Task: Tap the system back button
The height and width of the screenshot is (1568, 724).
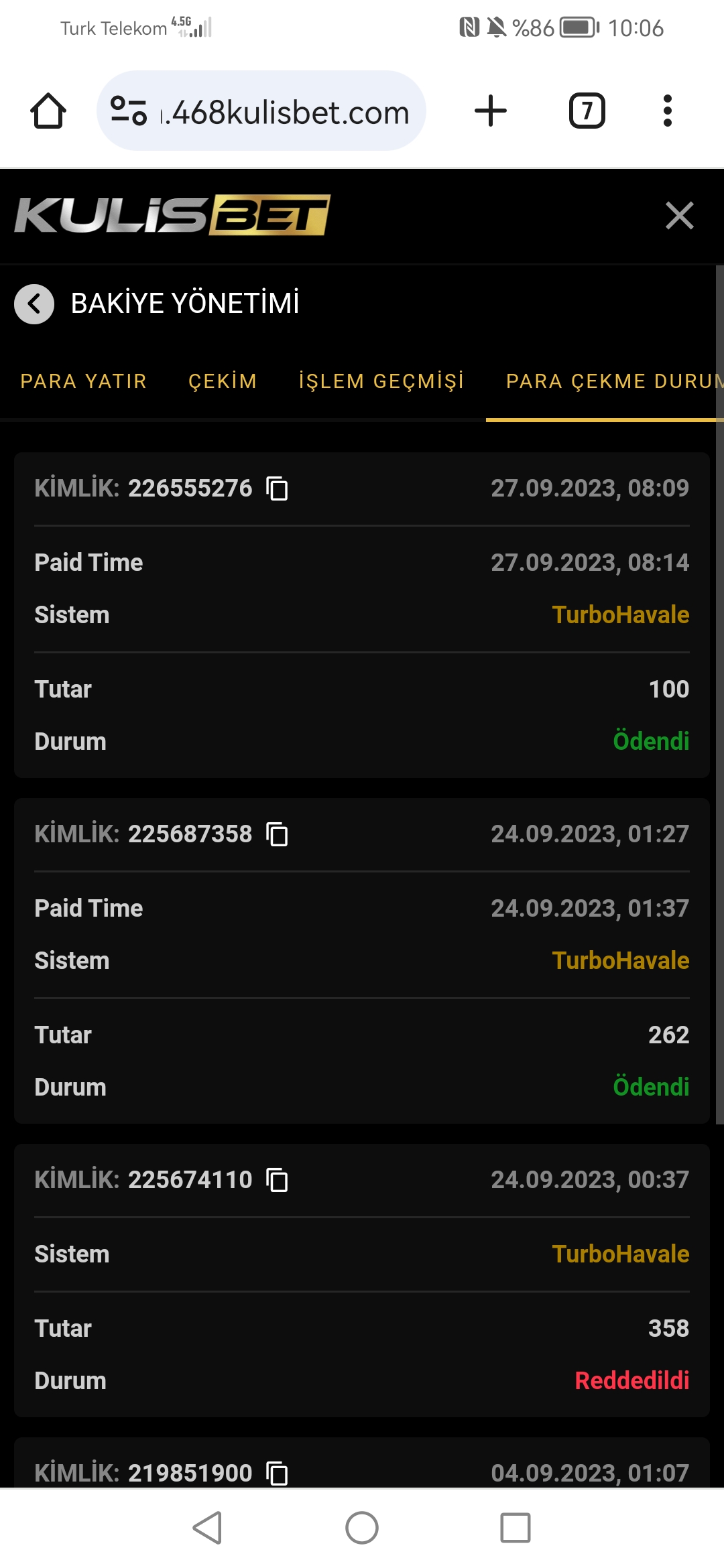Action: [208, 1528]
